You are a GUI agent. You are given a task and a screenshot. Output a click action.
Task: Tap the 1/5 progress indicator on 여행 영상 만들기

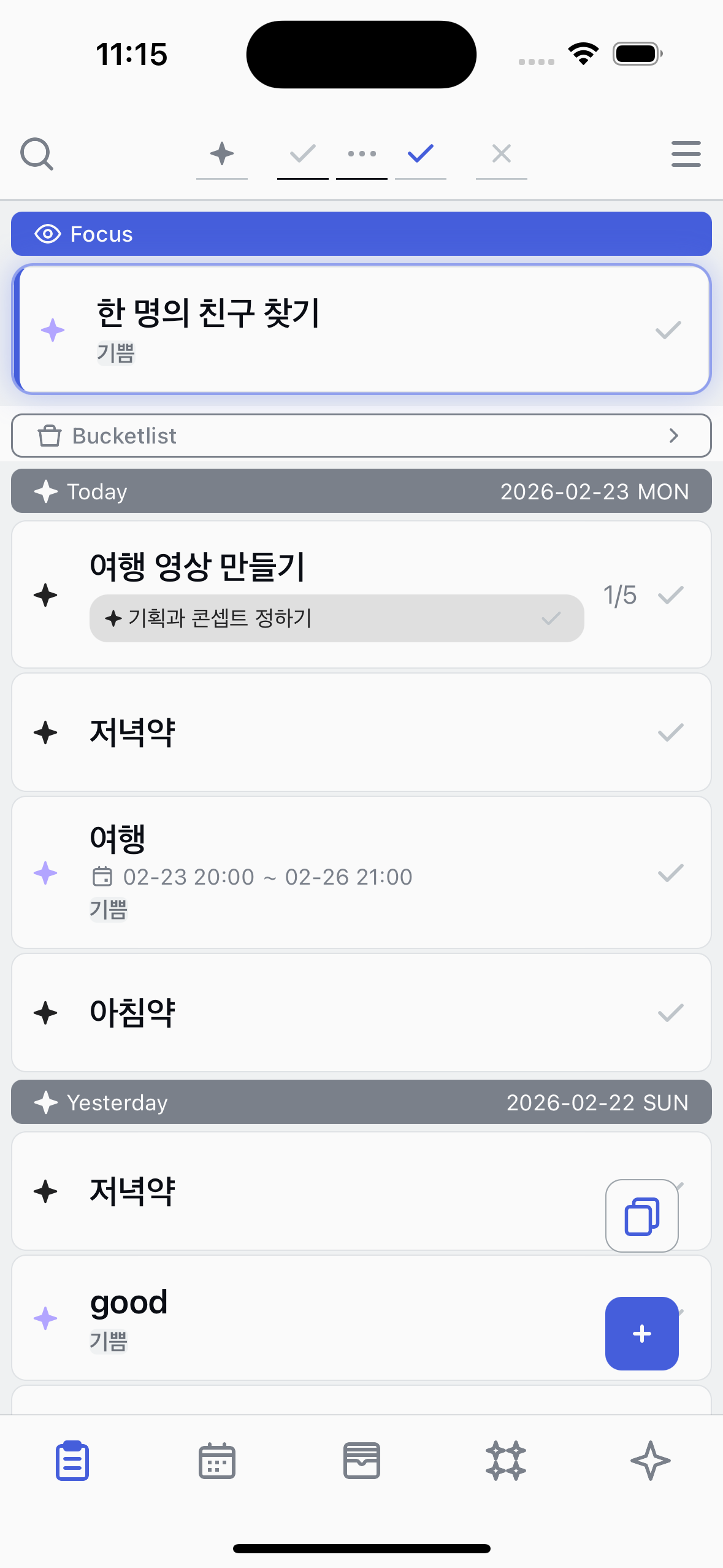coord(619,594)
